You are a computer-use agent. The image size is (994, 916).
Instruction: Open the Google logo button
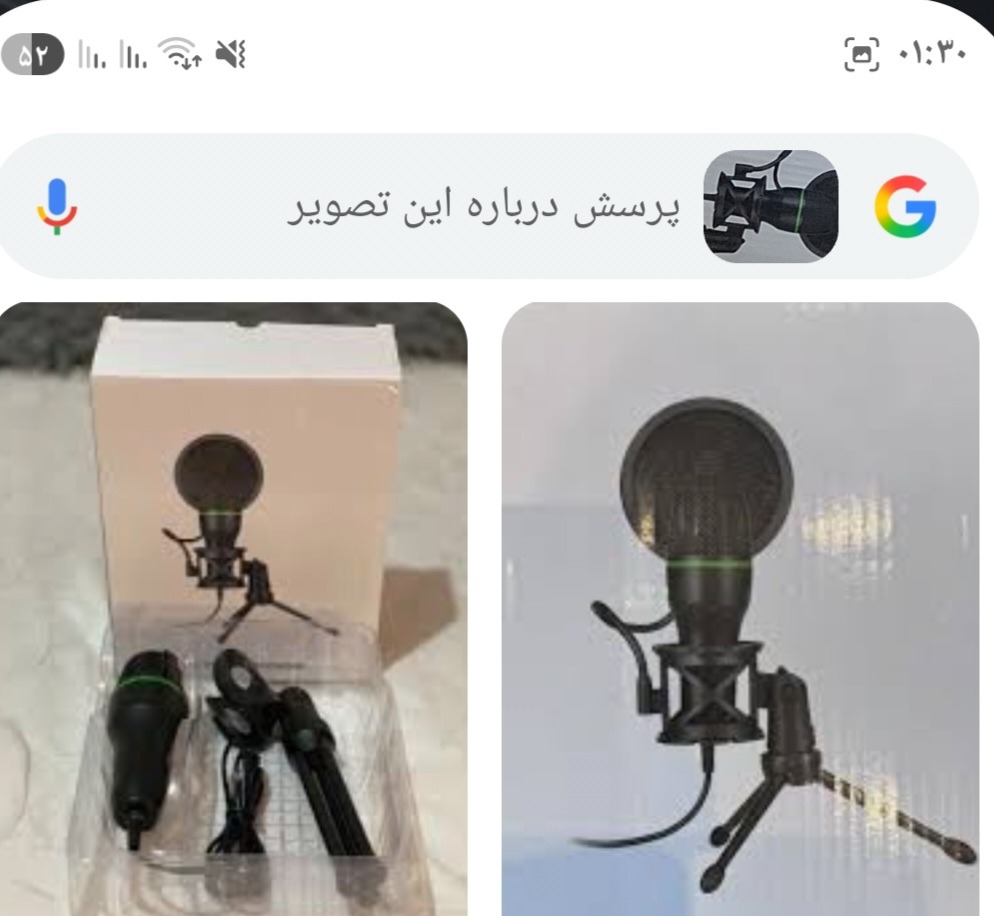905,206
